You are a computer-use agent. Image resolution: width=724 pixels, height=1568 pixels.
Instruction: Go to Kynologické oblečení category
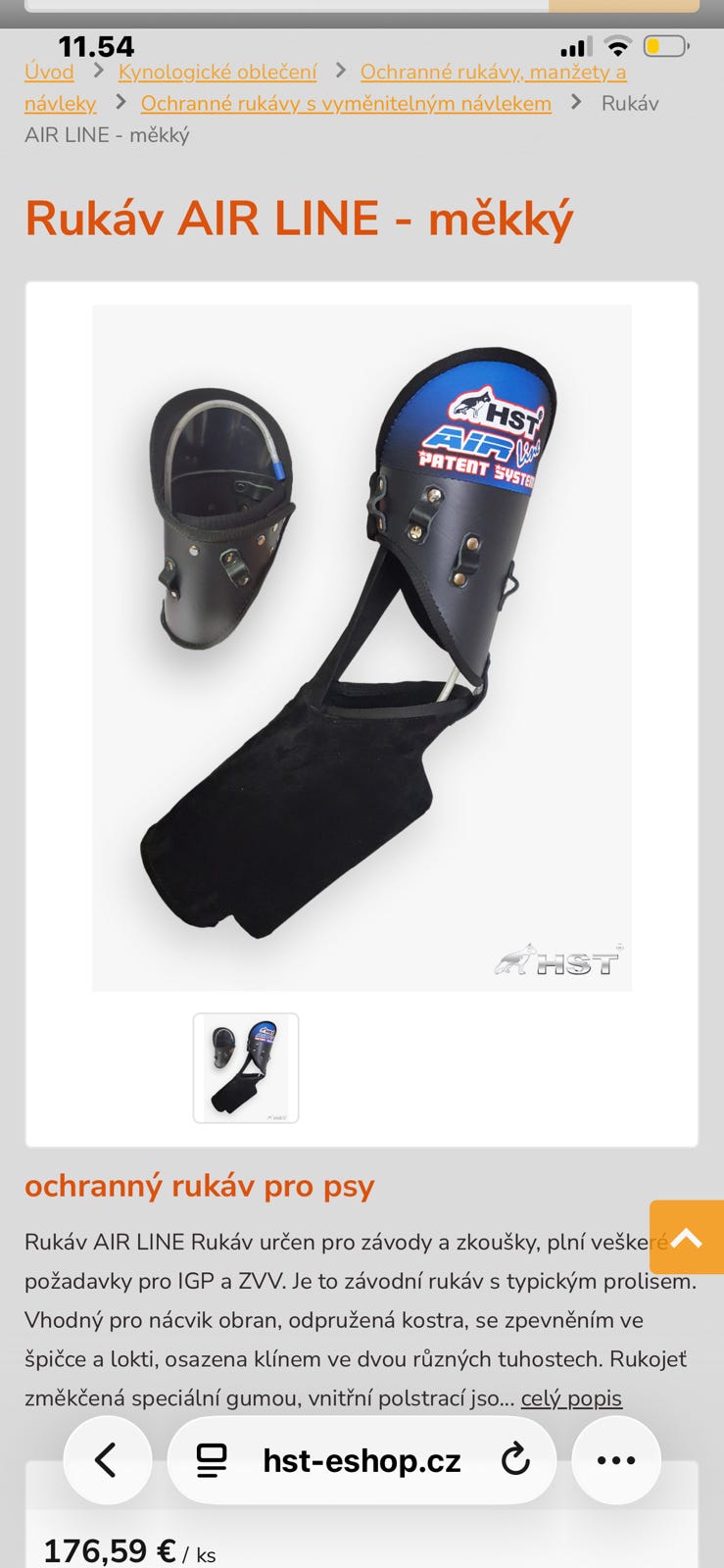217,72
